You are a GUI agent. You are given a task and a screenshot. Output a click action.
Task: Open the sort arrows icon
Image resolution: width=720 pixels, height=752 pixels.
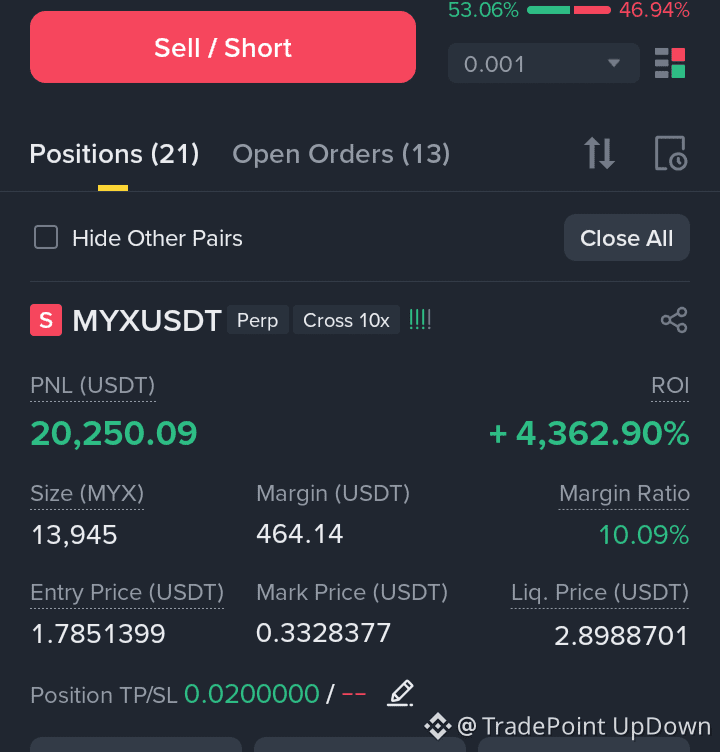click(x=600, y=153)
